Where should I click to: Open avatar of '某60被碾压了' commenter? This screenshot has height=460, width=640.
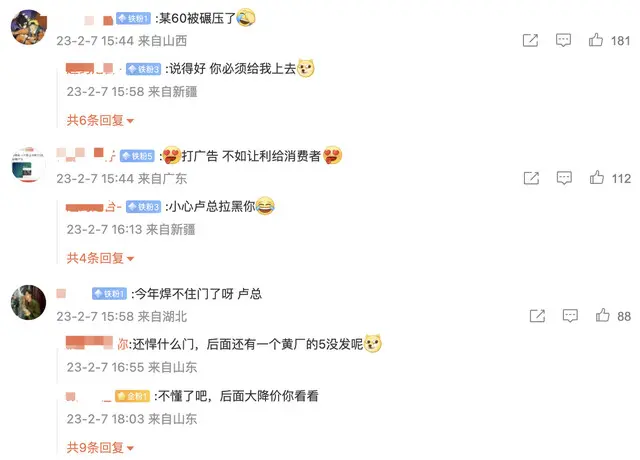pos(28,27)
